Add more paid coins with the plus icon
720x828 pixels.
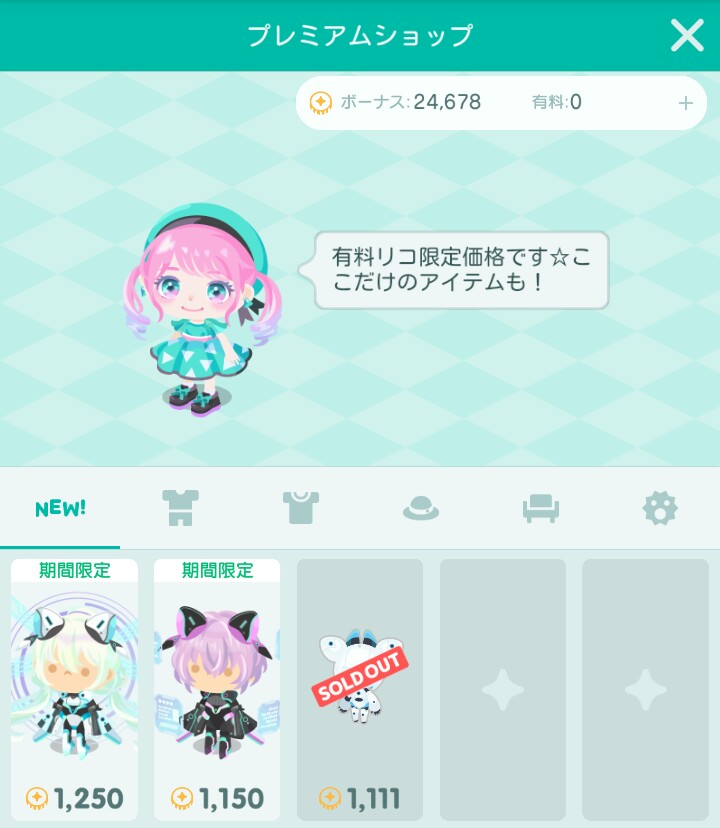(x=685, y=103)
